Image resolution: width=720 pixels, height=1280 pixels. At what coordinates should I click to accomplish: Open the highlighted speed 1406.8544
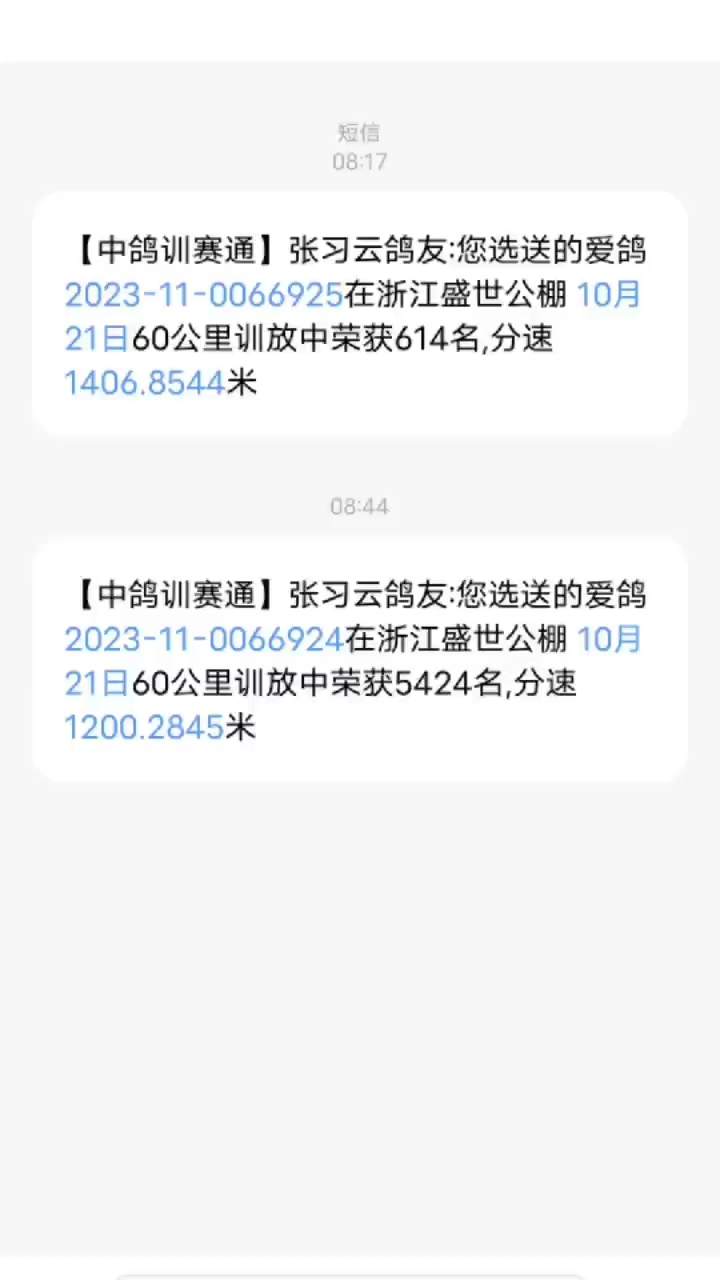144,382
